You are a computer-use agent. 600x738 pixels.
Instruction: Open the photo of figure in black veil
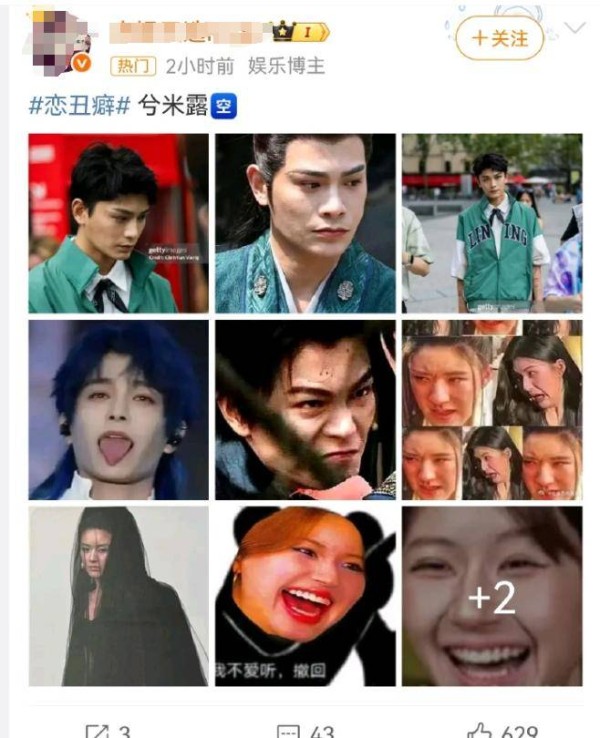coord(118,595)
